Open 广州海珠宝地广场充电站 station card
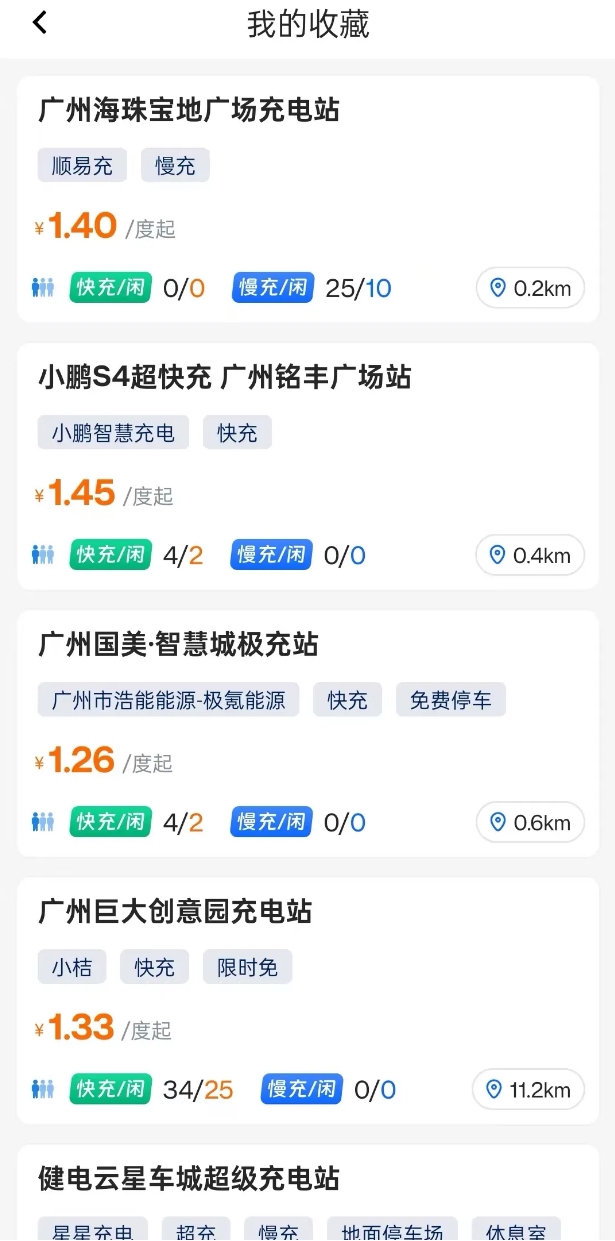This screenshot has height=1241, width=615. click(190, 110)
